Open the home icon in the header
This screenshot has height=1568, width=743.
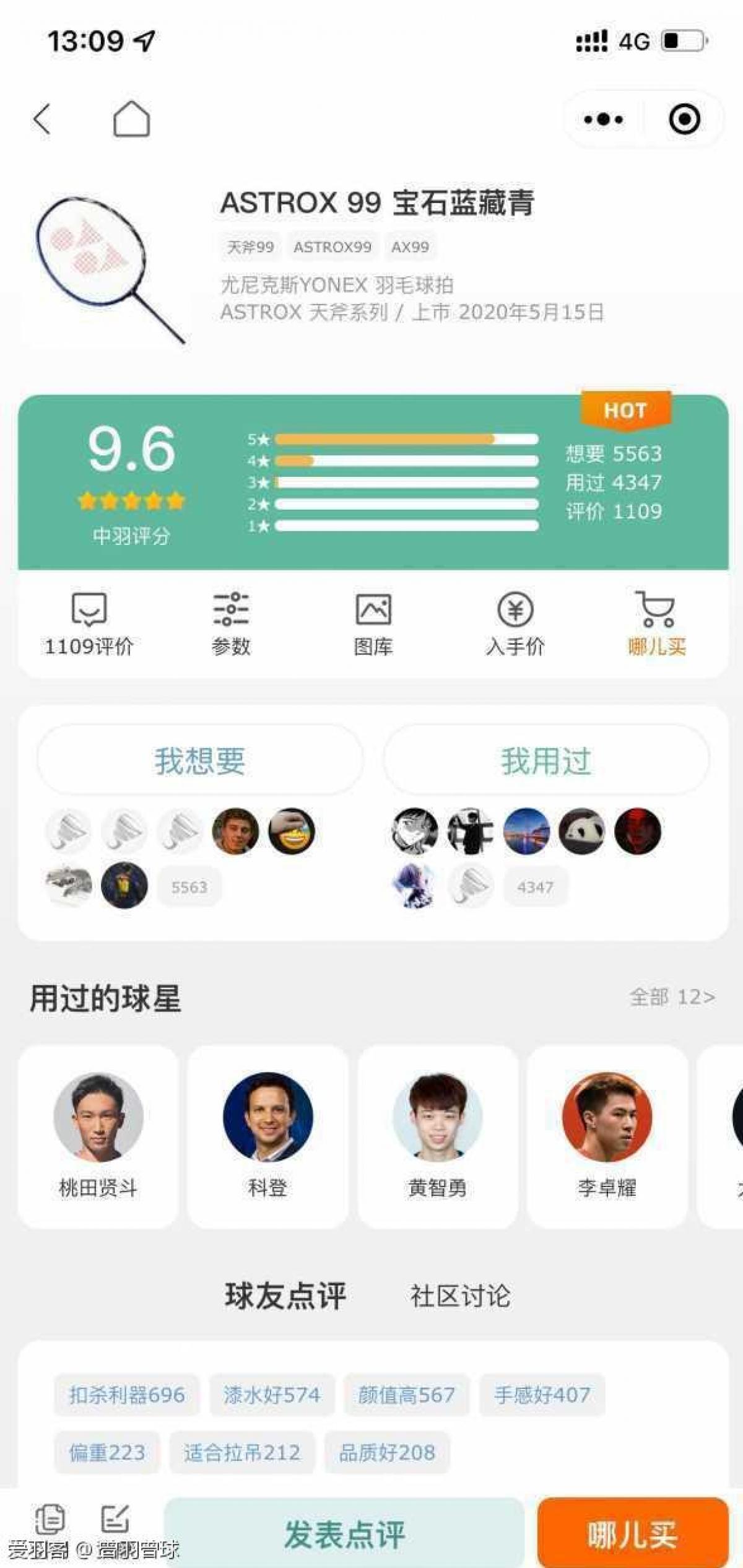pos(131,118)
